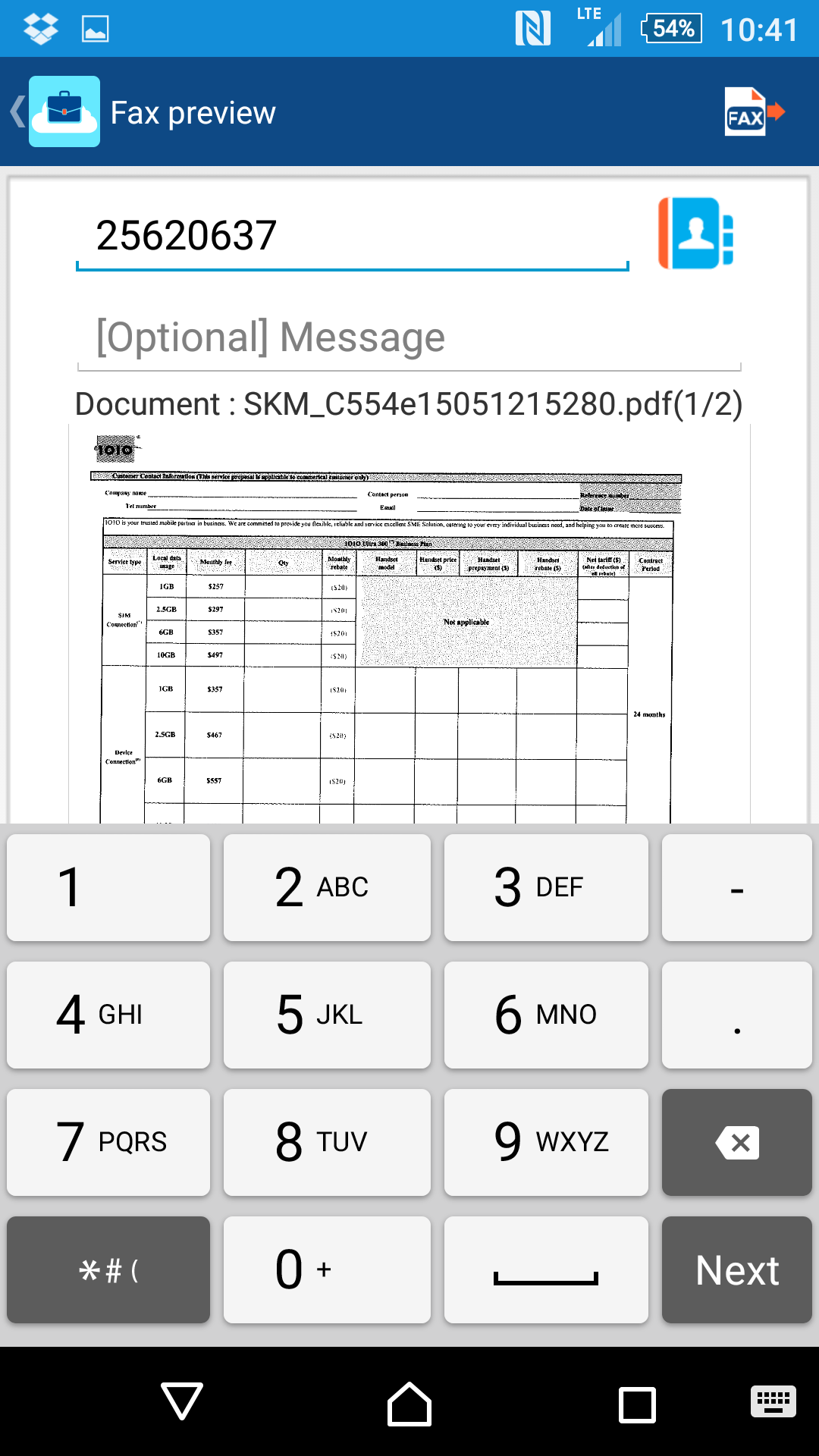Tap the Optional Message field
The height and width of the screenshot is (1456, 819).
pos(409,337)
